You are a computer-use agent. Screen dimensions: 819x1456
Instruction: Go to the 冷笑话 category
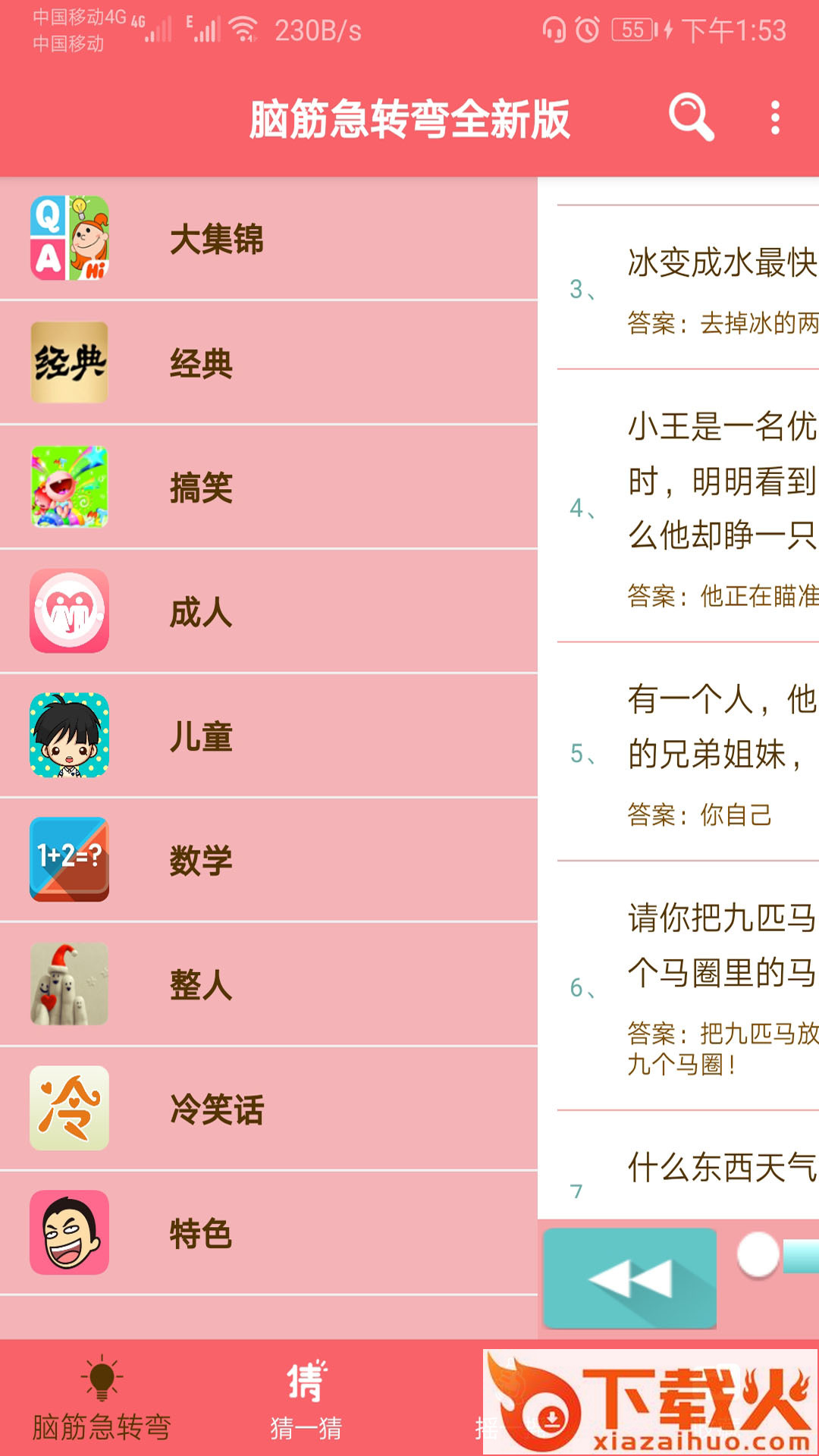coord(268,1109)
